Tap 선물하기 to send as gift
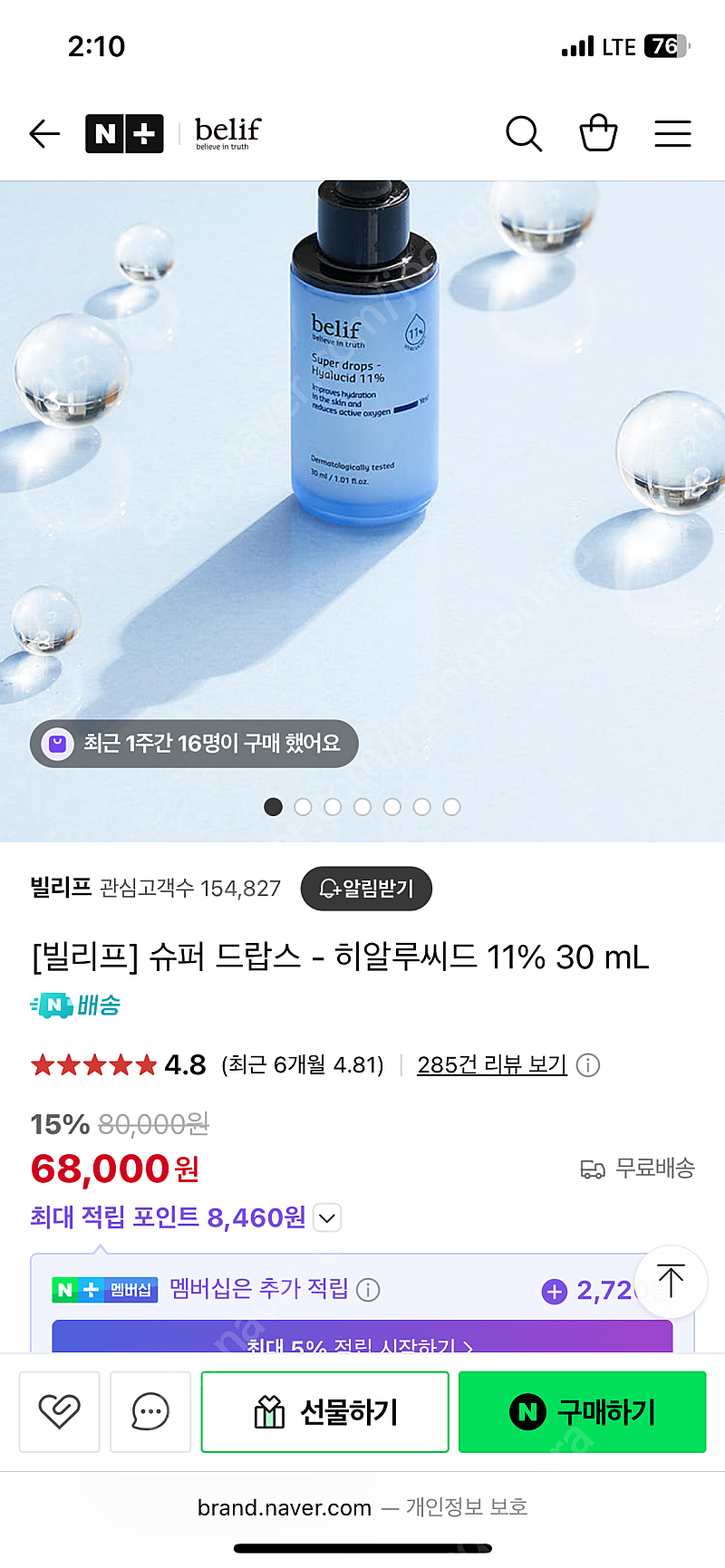Screen dimensions: 725x1568 point(325,1411)
